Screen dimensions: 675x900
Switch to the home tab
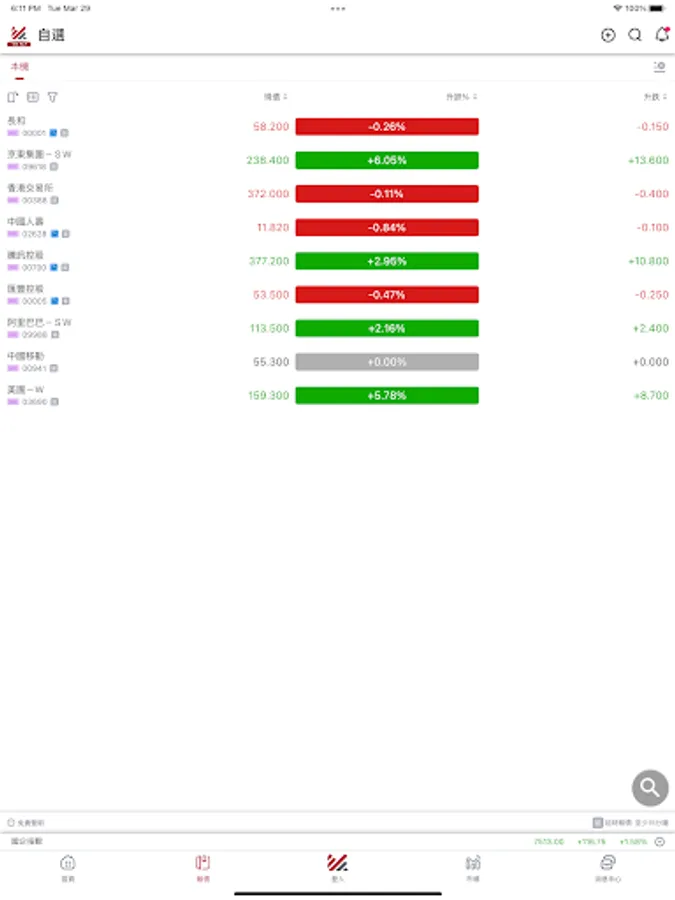[x=67, y=866]
